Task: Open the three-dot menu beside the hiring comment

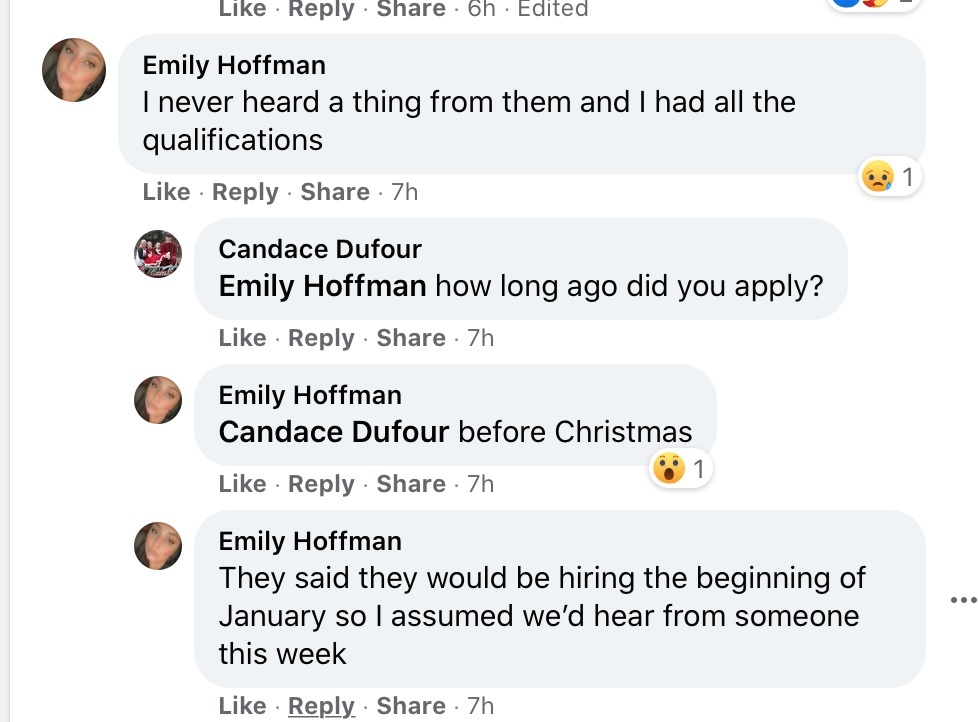Action: click(962, 600)
